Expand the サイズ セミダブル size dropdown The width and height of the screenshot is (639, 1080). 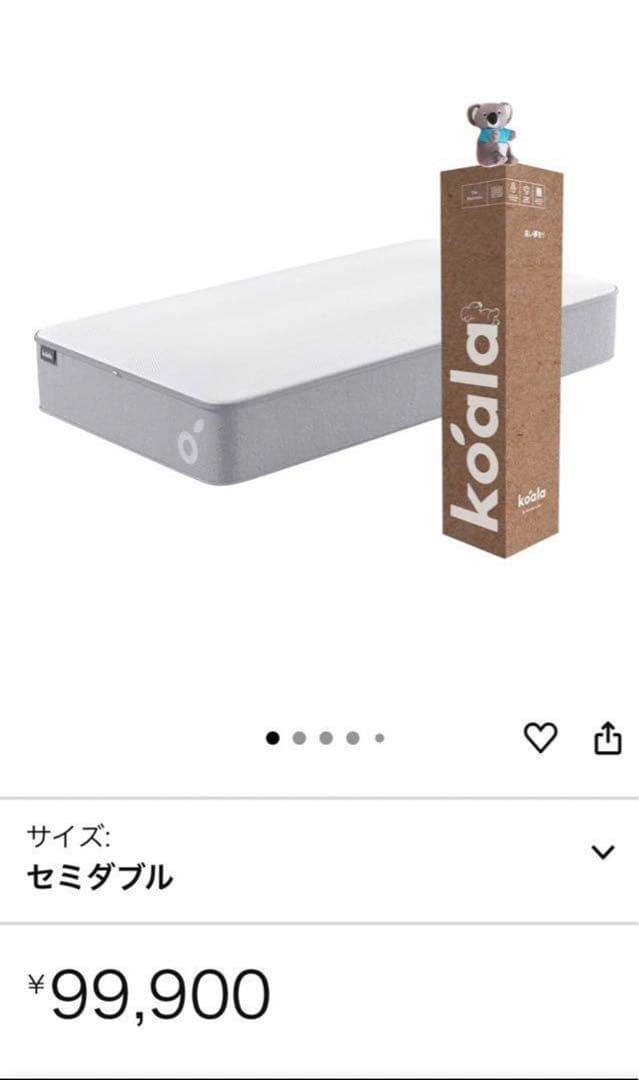[602, 852]
